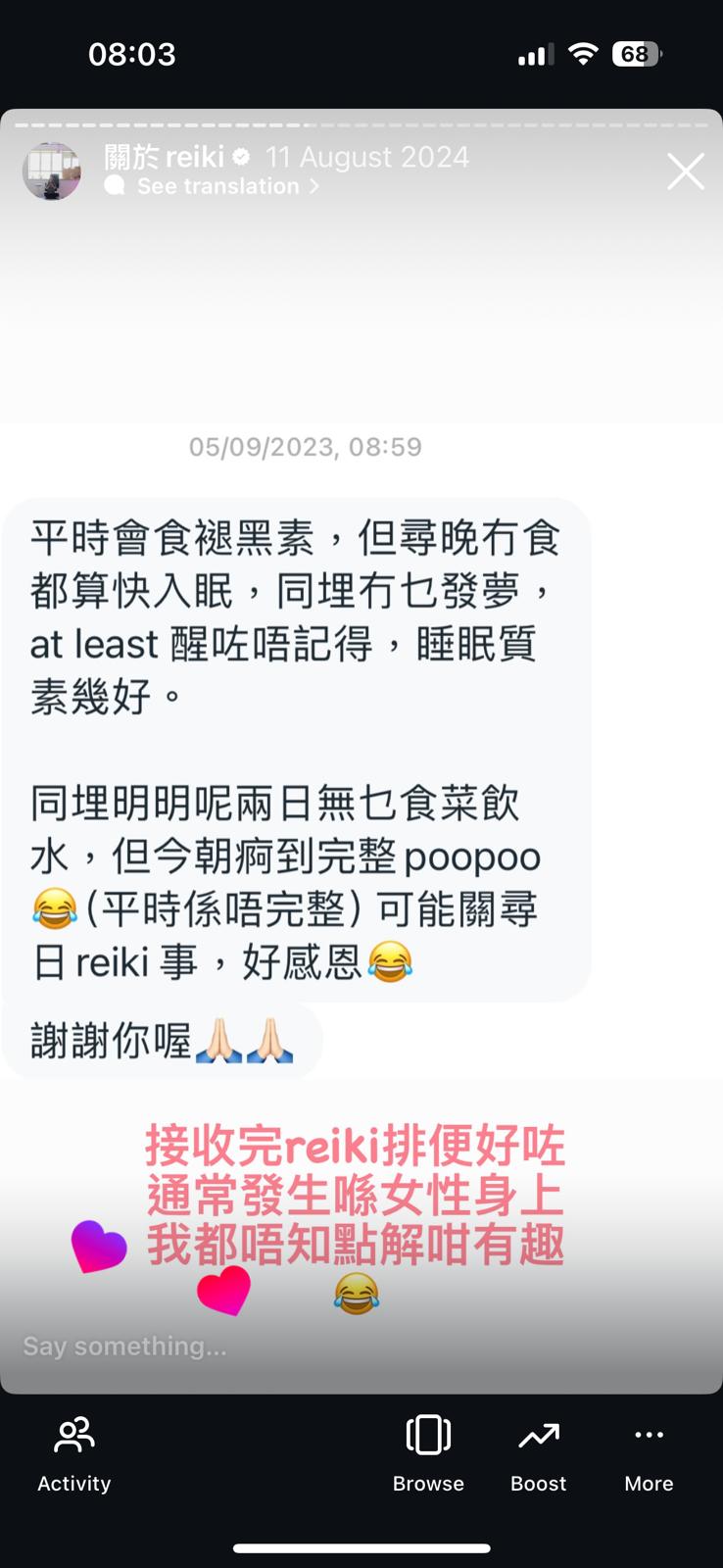Open 關於 reiki profile picture
The image size is (723, 1568).
pyautogui.click(x=52, y=171)
